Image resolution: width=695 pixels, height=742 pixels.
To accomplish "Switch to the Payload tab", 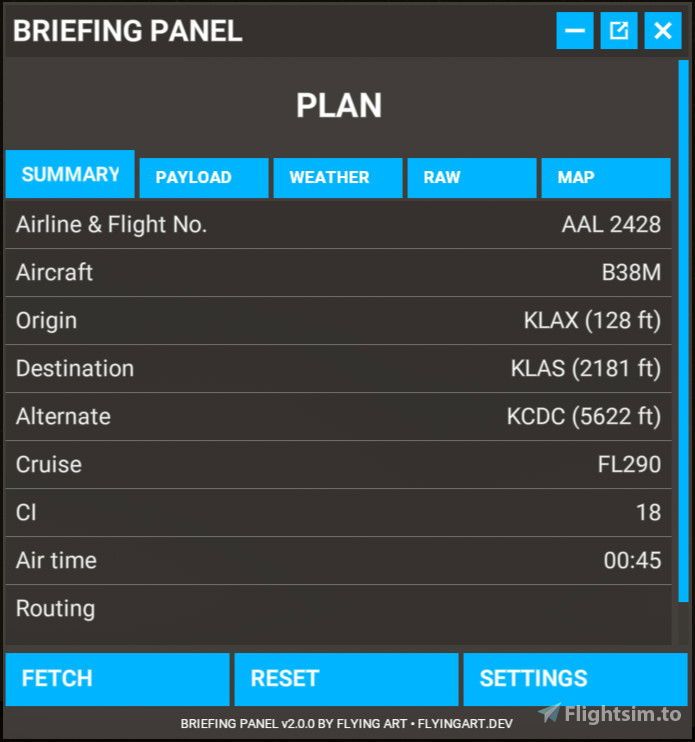I will coord(204,178).
